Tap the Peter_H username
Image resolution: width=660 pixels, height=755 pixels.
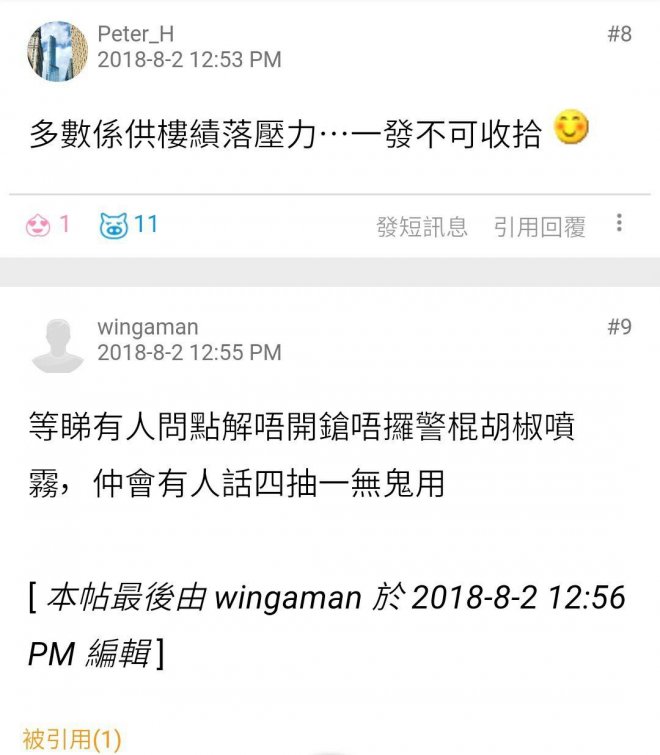point(136,34)
